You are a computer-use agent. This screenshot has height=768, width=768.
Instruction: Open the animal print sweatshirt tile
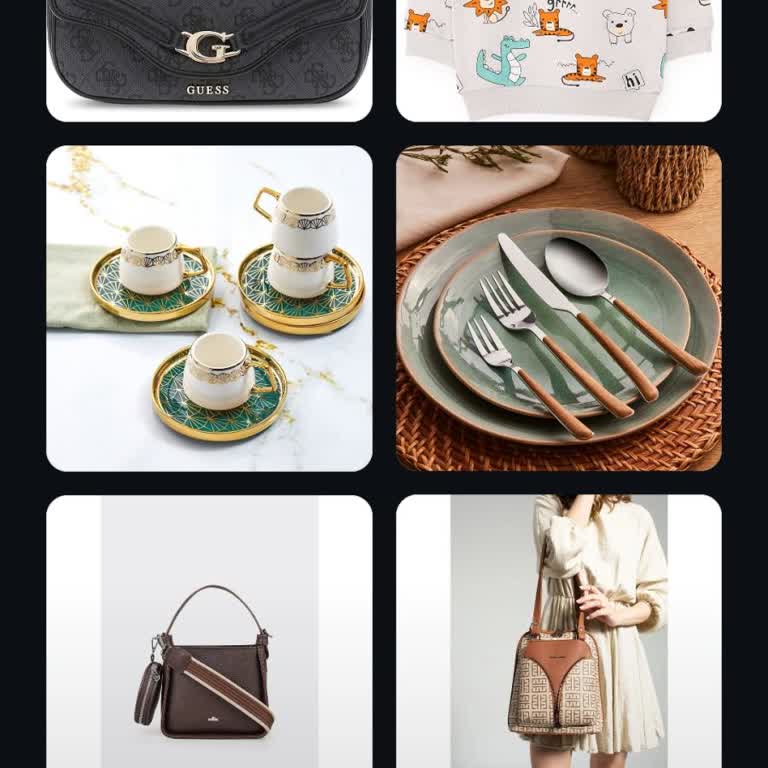[558, 55]
